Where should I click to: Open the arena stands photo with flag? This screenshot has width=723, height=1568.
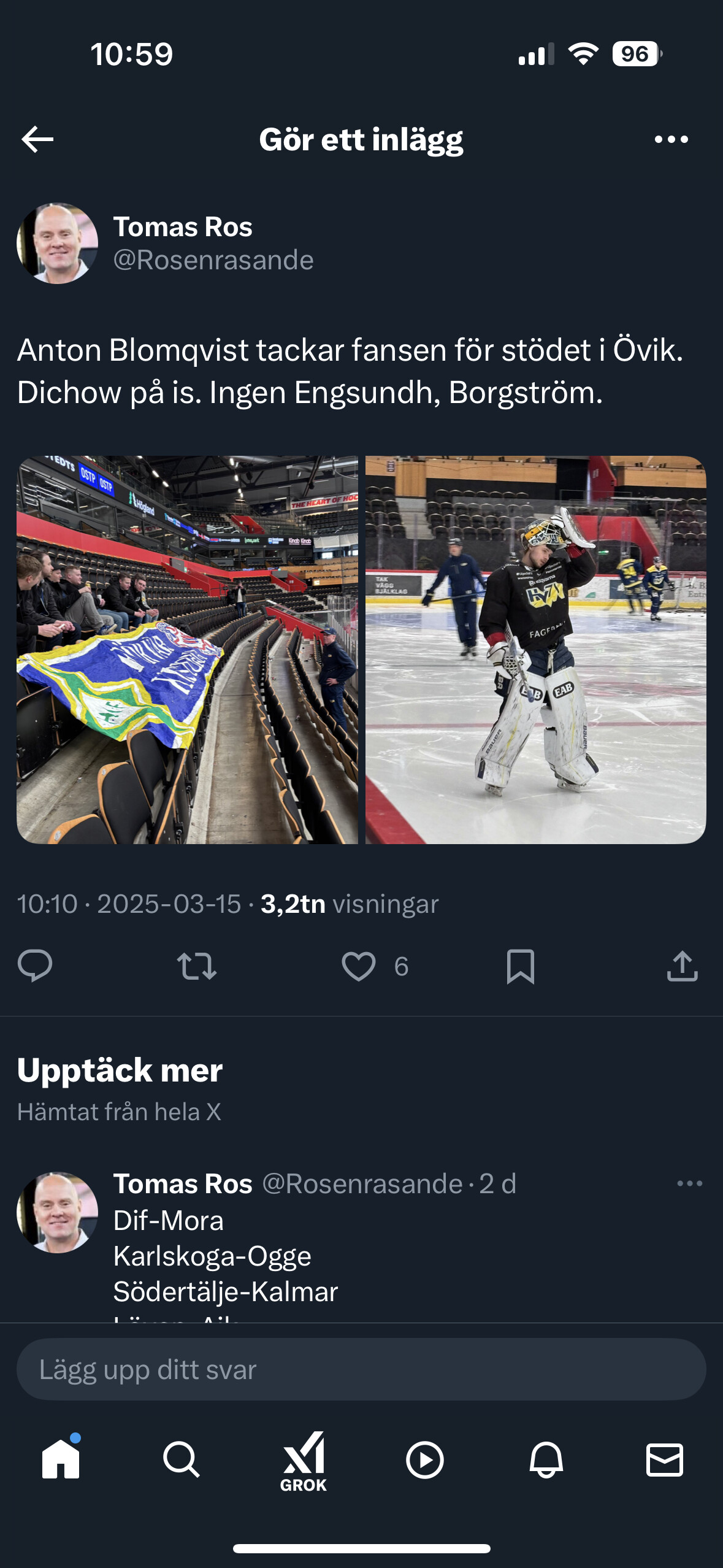pos(187,650)
